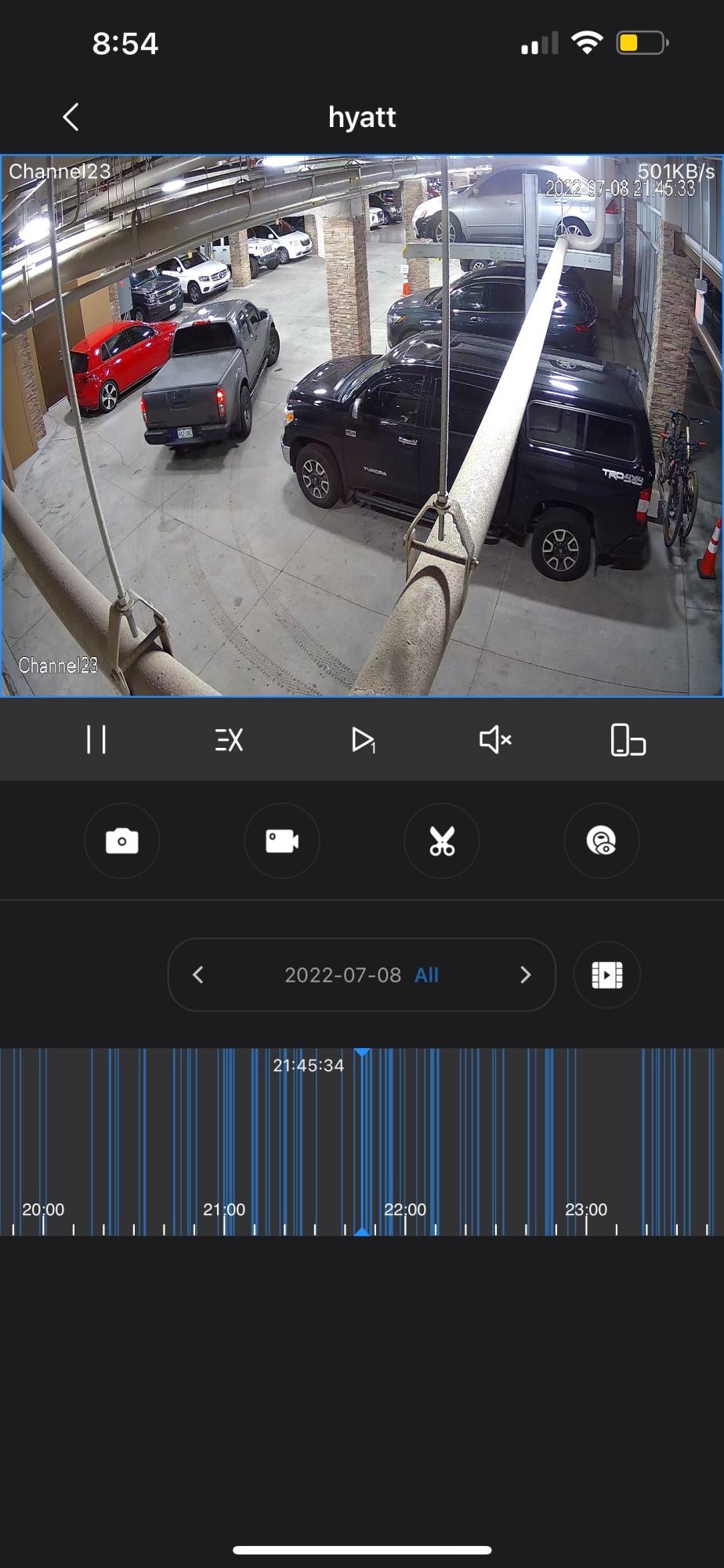Open the scissors clip tool
The height and width of the screenshot is (1568, 724).
coord(442,841)
